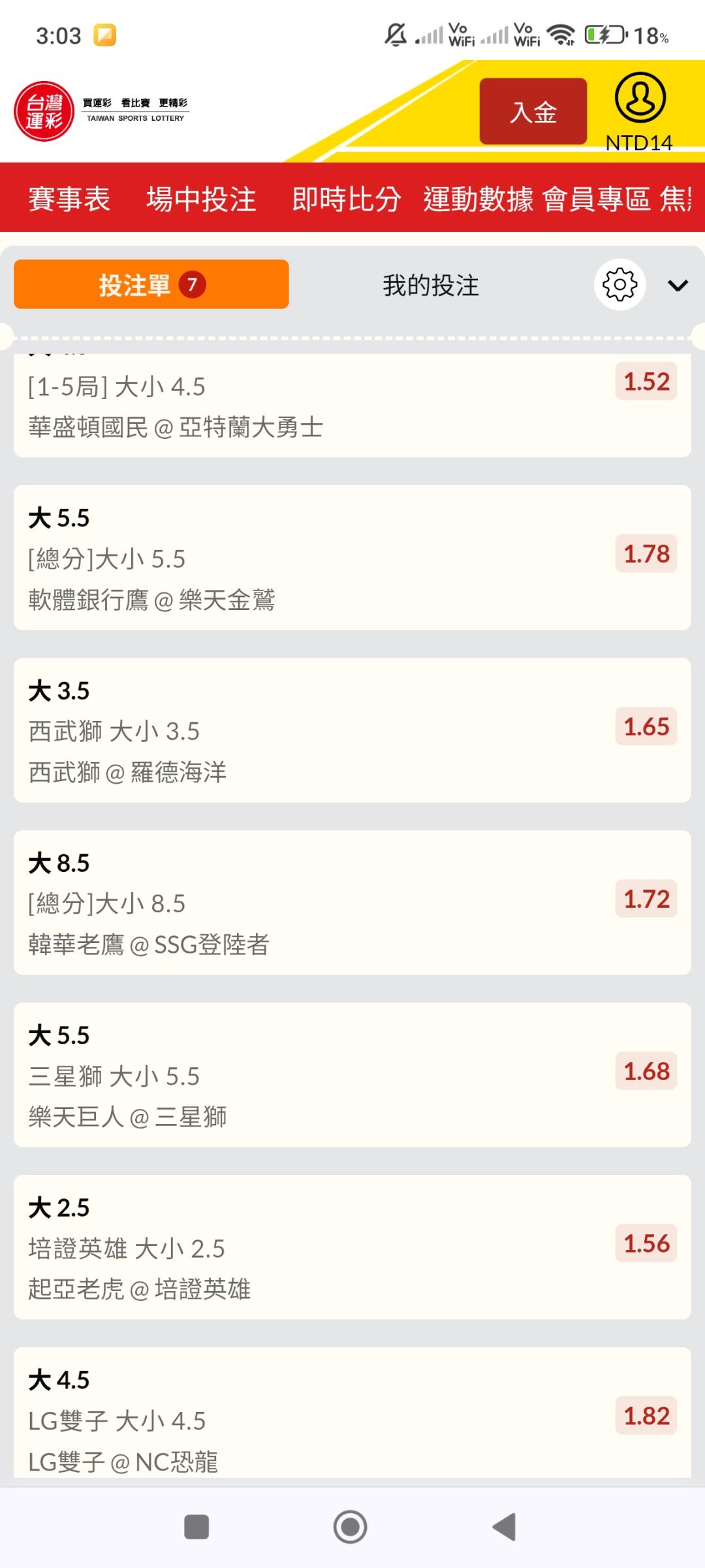Tap the Taiwan Sports Lottery home logo

pyautogui.click(x=101, y=111)
